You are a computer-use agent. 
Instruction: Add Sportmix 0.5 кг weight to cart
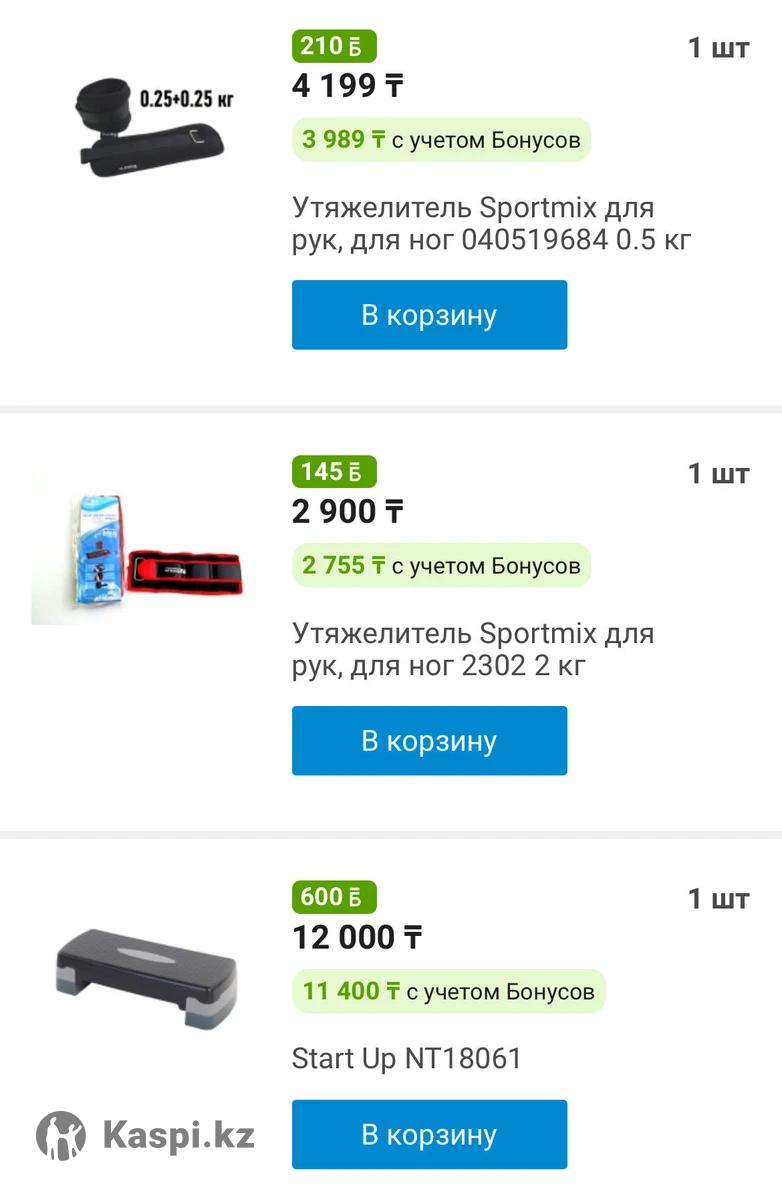click(429, 315)
